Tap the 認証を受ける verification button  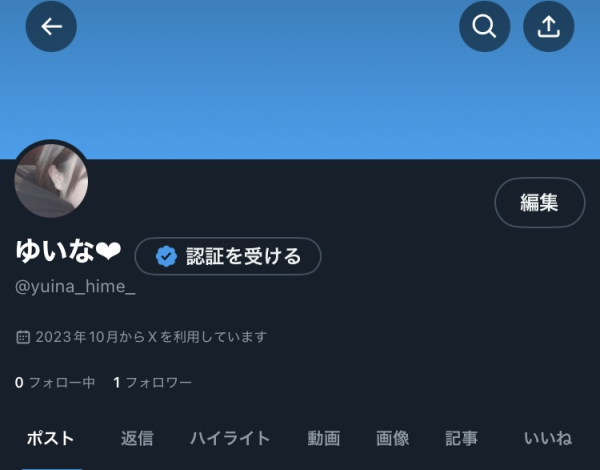click(x=228, y=256)
